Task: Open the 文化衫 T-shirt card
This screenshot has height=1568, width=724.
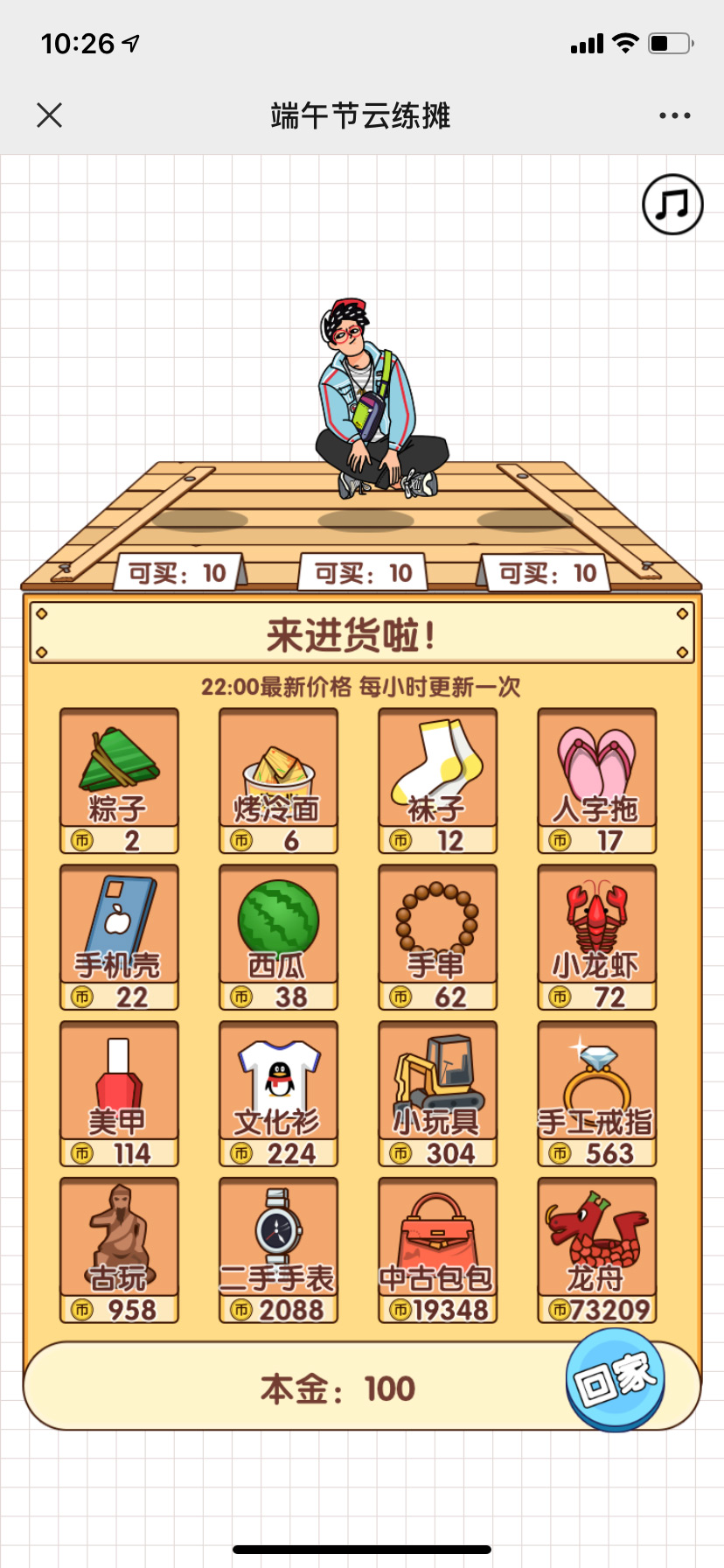Action: click(278, 1093)
